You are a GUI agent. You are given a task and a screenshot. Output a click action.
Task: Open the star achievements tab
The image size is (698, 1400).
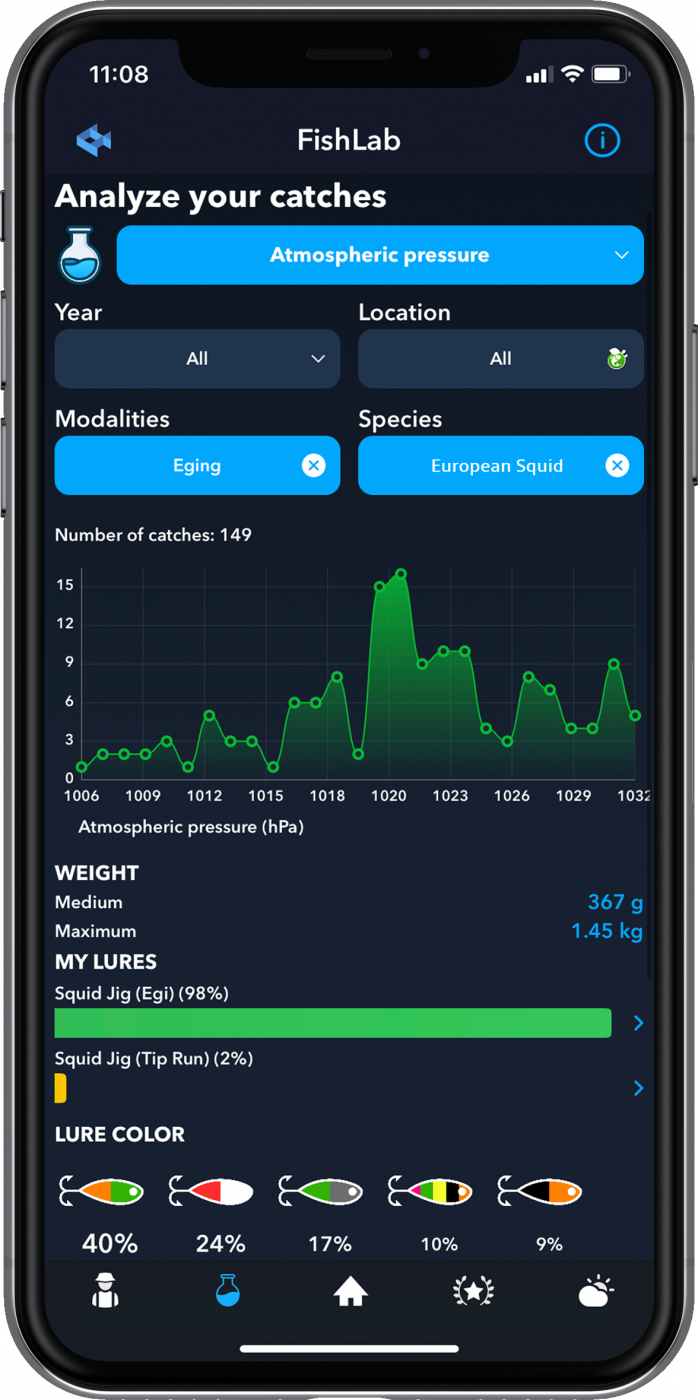[x=472, y=1291]
